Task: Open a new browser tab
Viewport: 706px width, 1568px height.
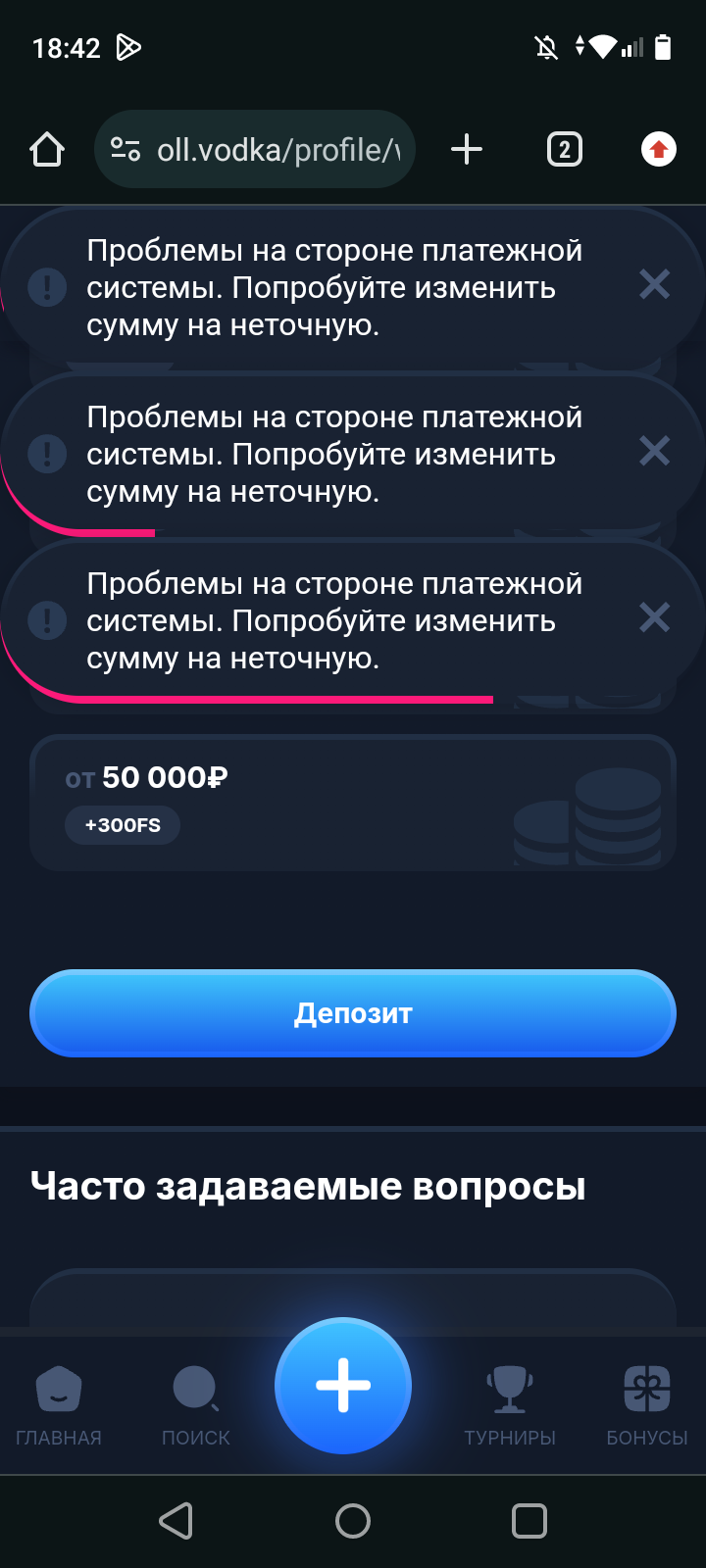Action: coord(467,150)
